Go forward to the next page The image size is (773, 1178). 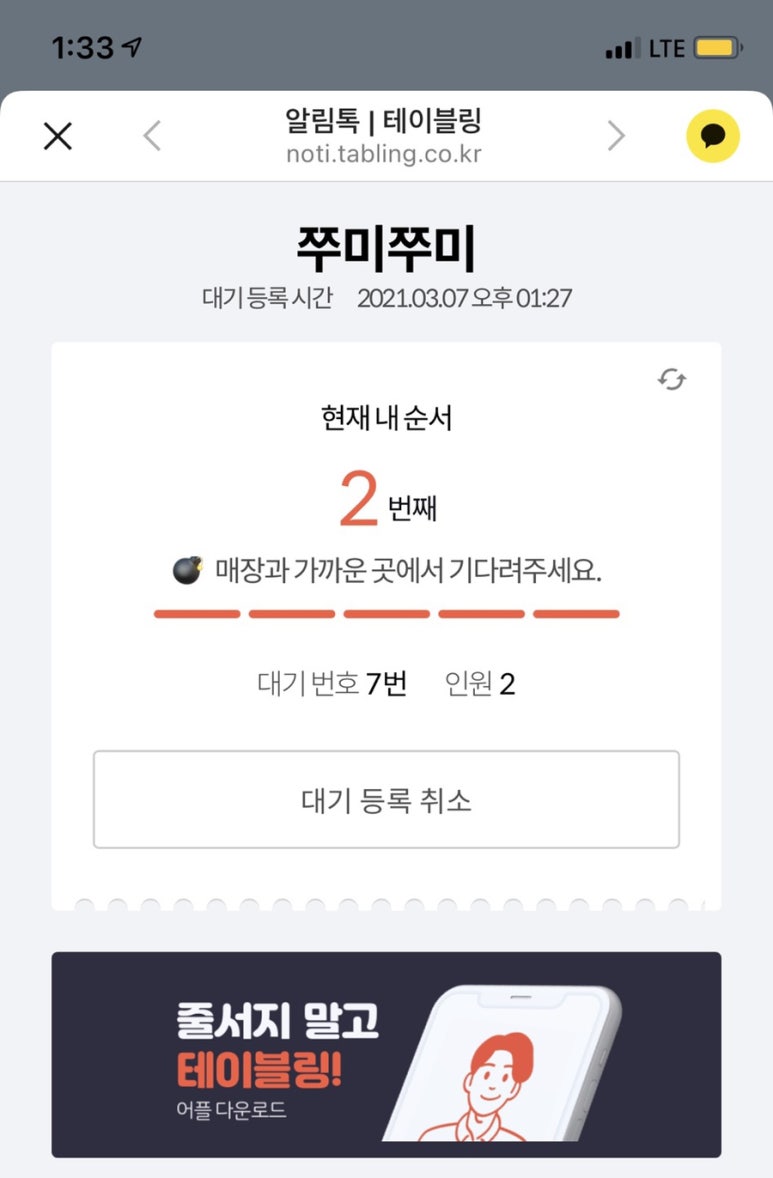(616, 136)
